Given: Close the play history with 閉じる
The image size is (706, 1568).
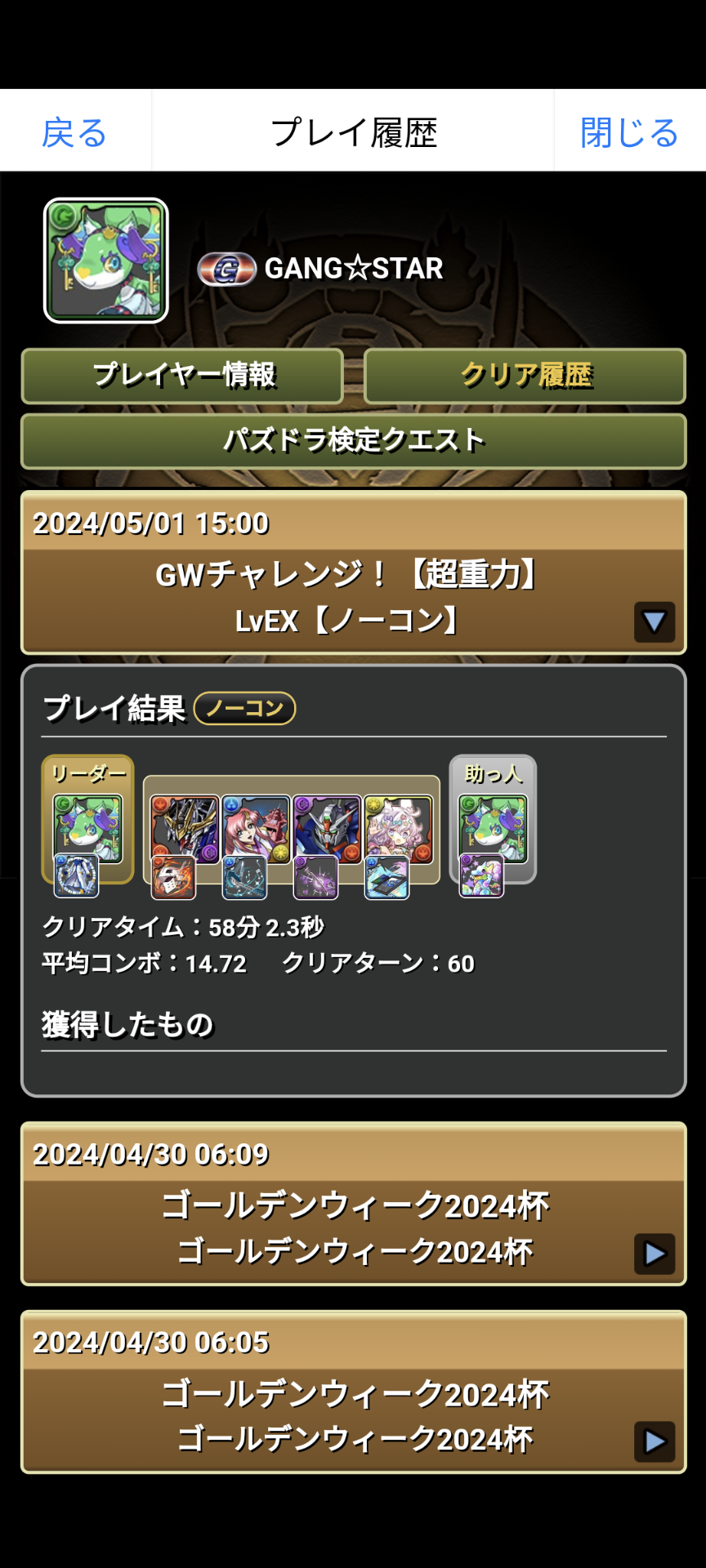Looking at the screenshot, I should coord(629,132).
